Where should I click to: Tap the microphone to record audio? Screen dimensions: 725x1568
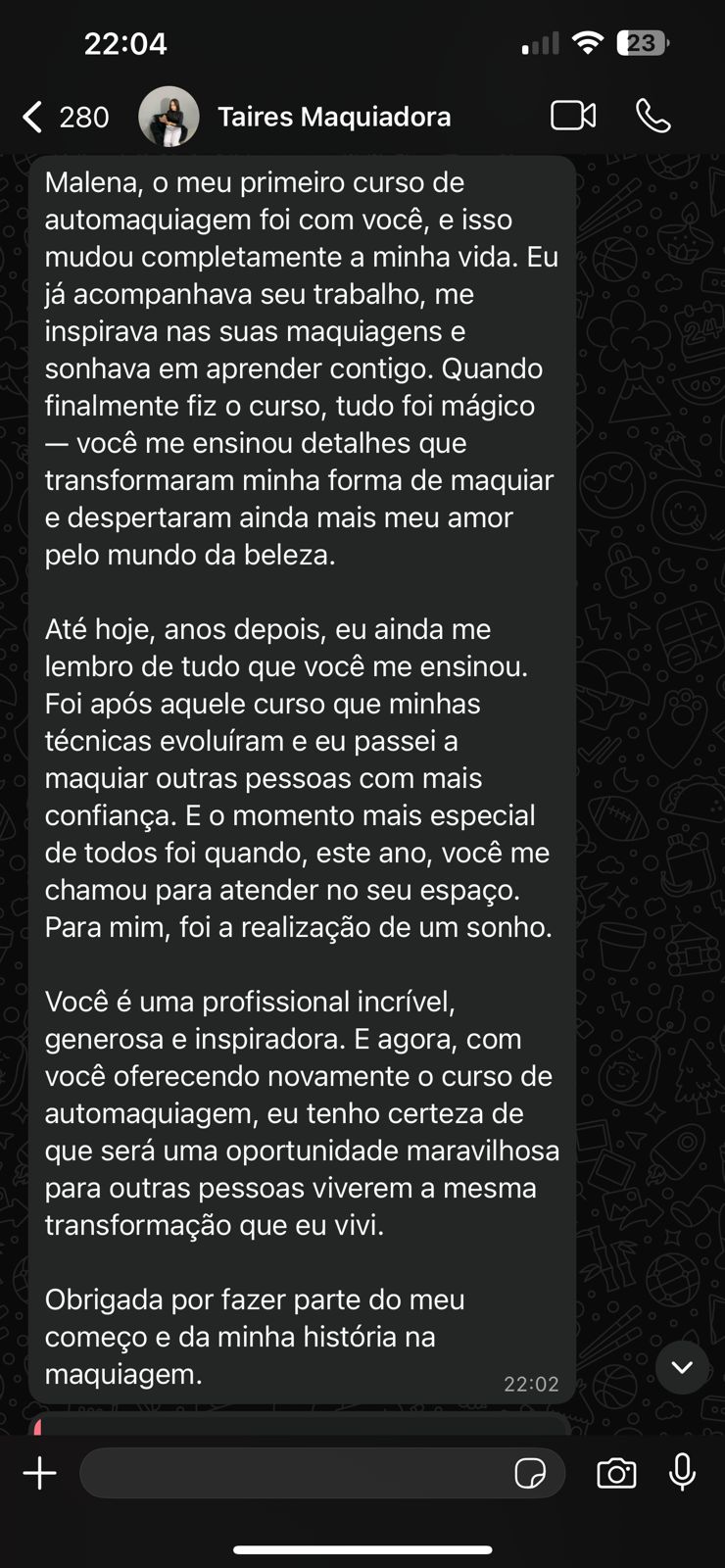coord(682,1472)
